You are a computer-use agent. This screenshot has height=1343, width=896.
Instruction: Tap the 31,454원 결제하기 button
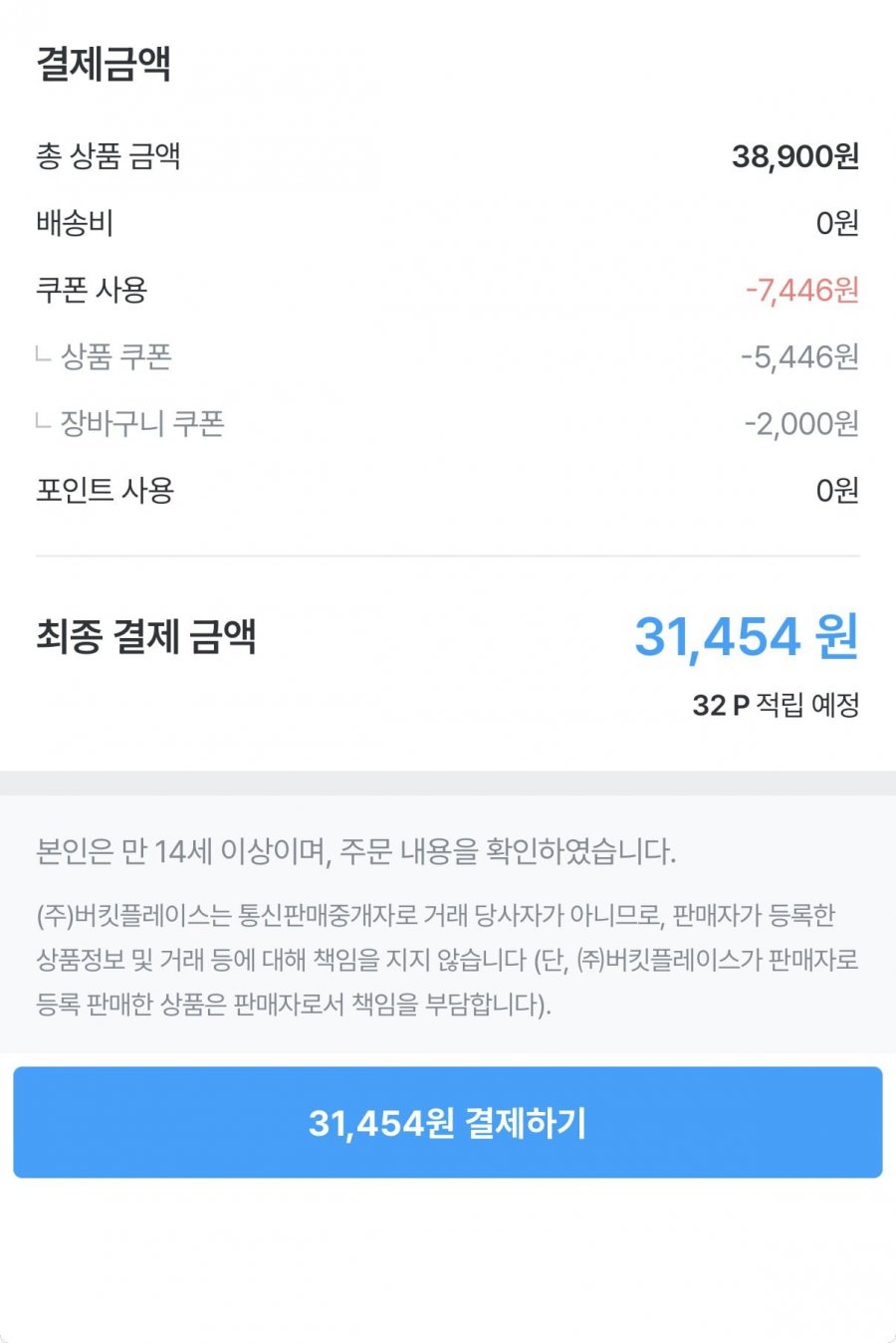(x=447, y=1122)
